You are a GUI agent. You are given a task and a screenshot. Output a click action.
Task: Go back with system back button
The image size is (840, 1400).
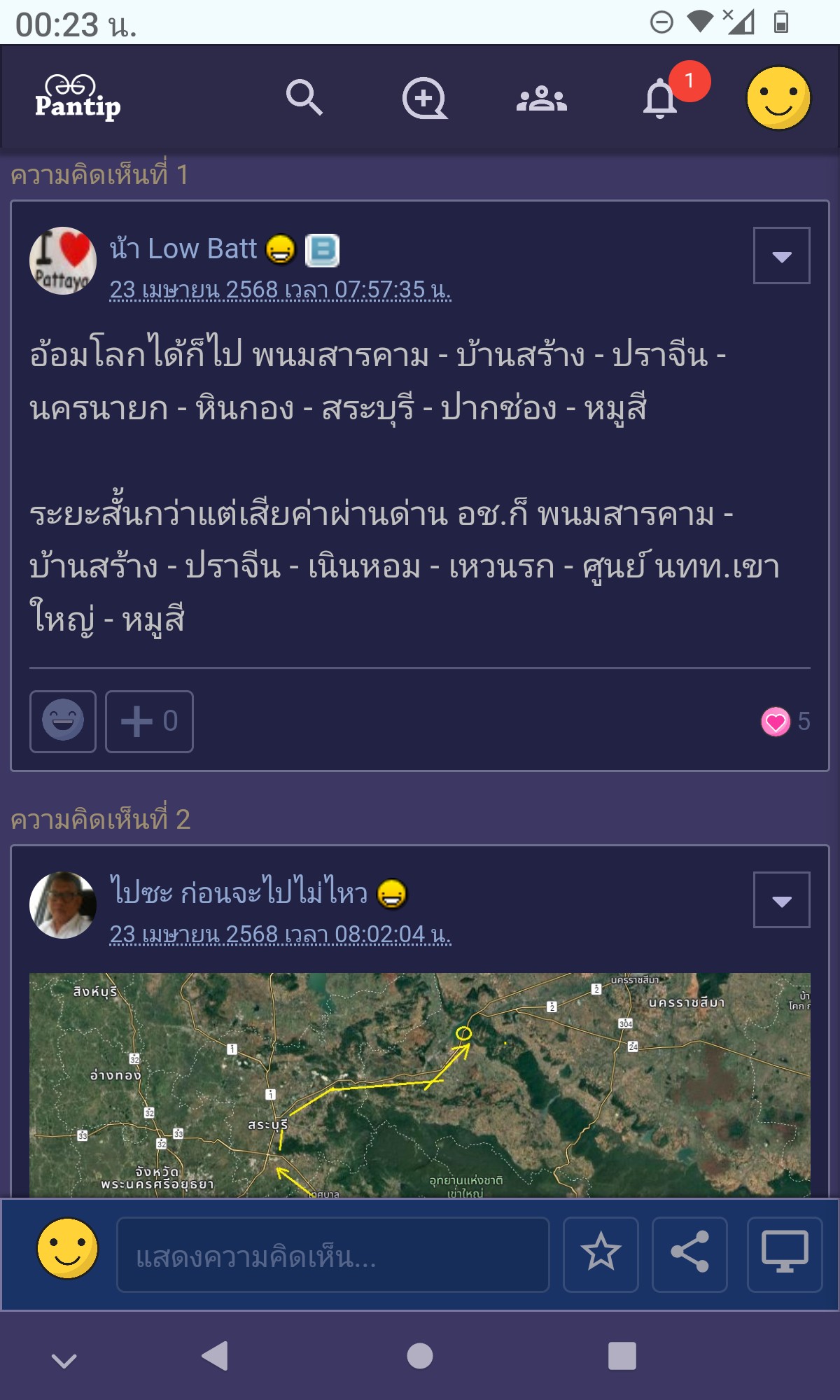[214, 1356]
